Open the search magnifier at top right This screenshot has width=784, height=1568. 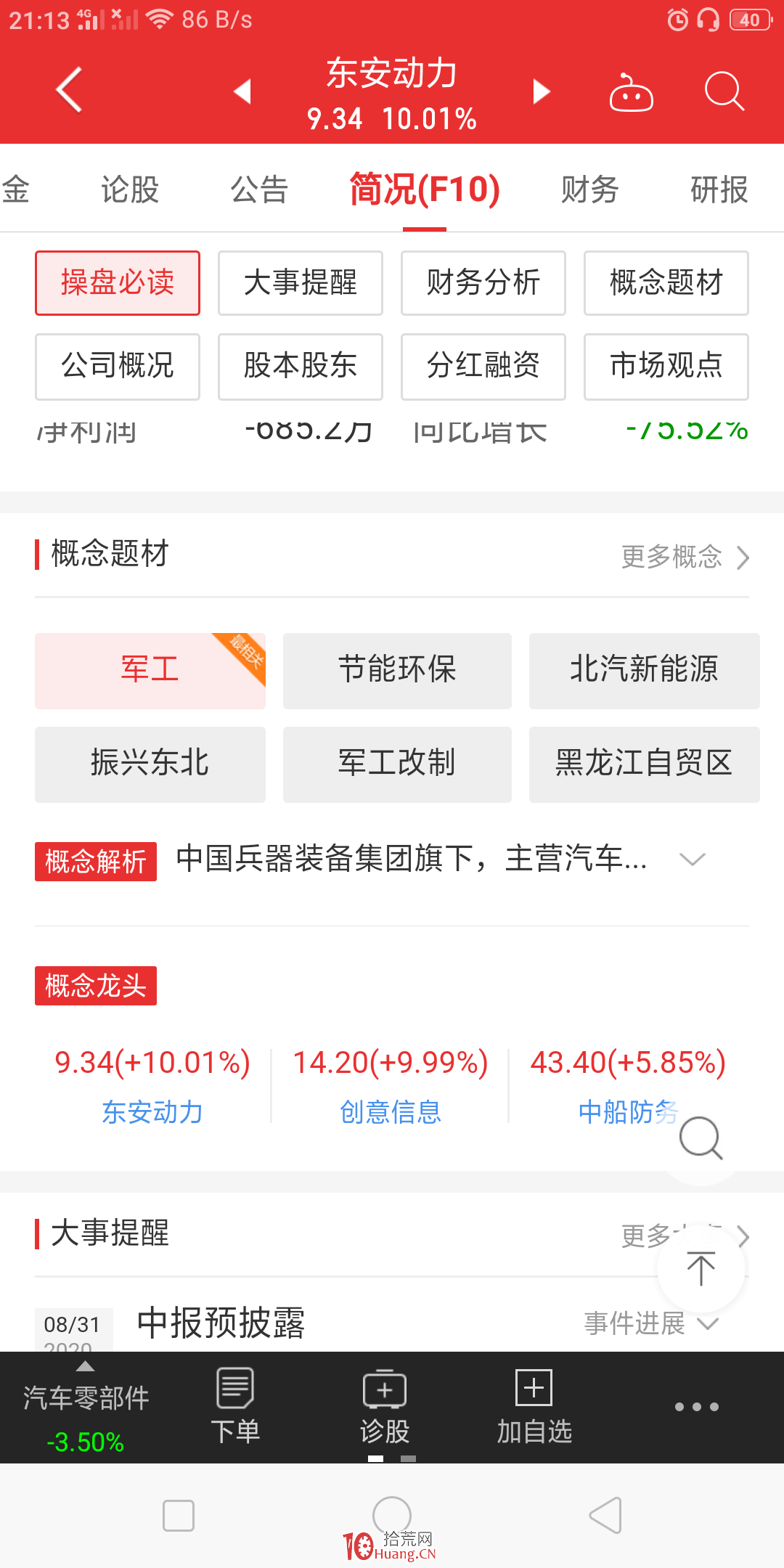coord(724,91)
